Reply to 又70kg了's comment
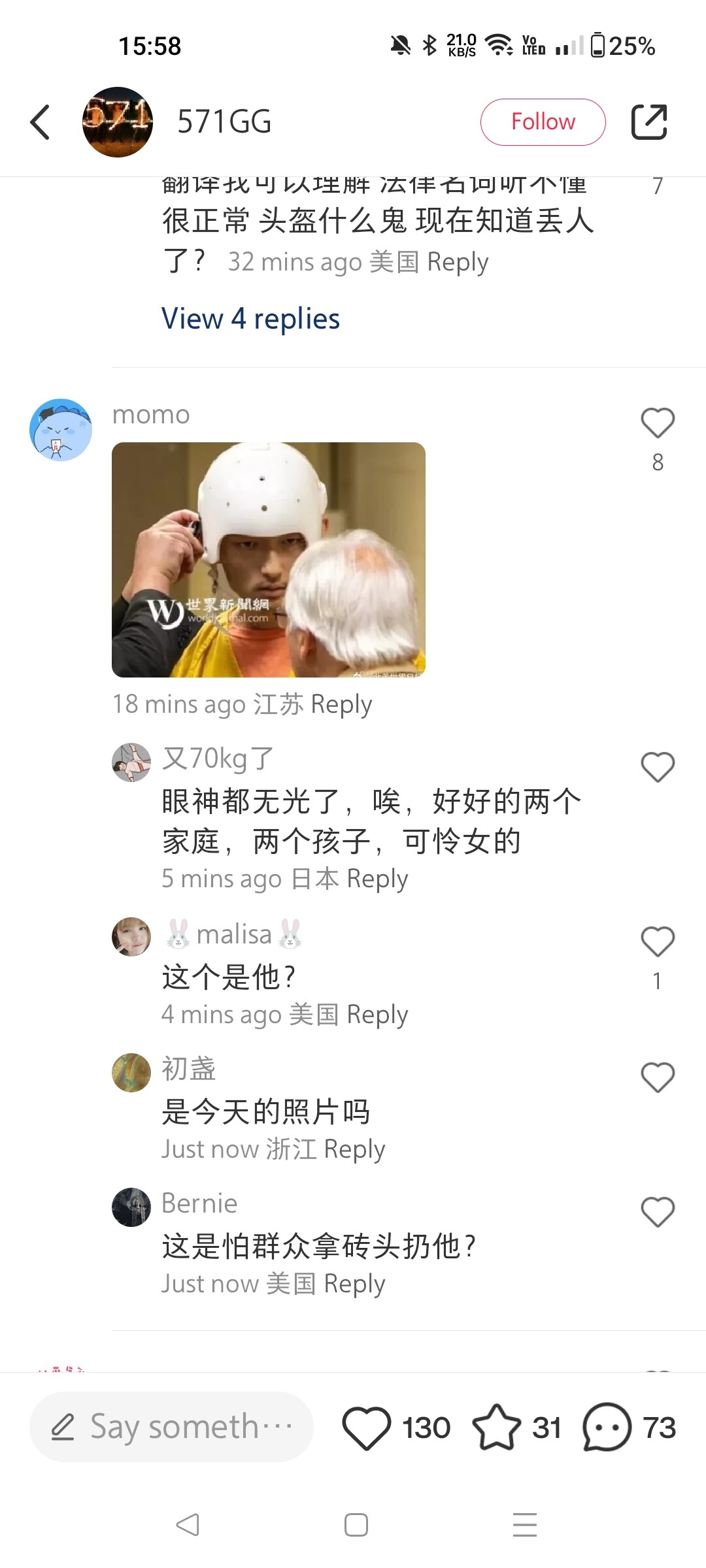706x1568 pixels. (x=377, y=879)
